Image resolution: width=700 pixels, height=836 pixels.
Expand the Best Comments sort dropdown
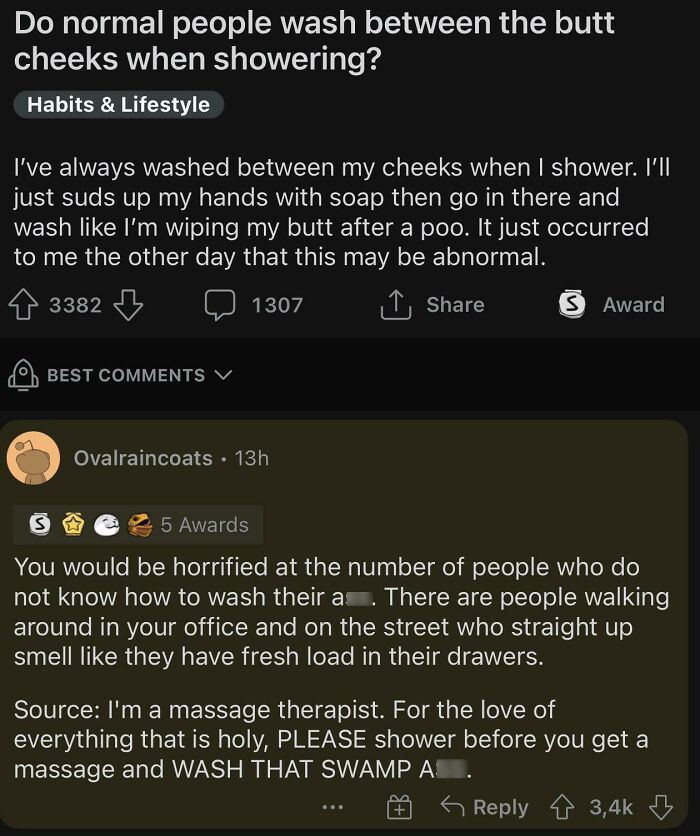pos(120,375)
